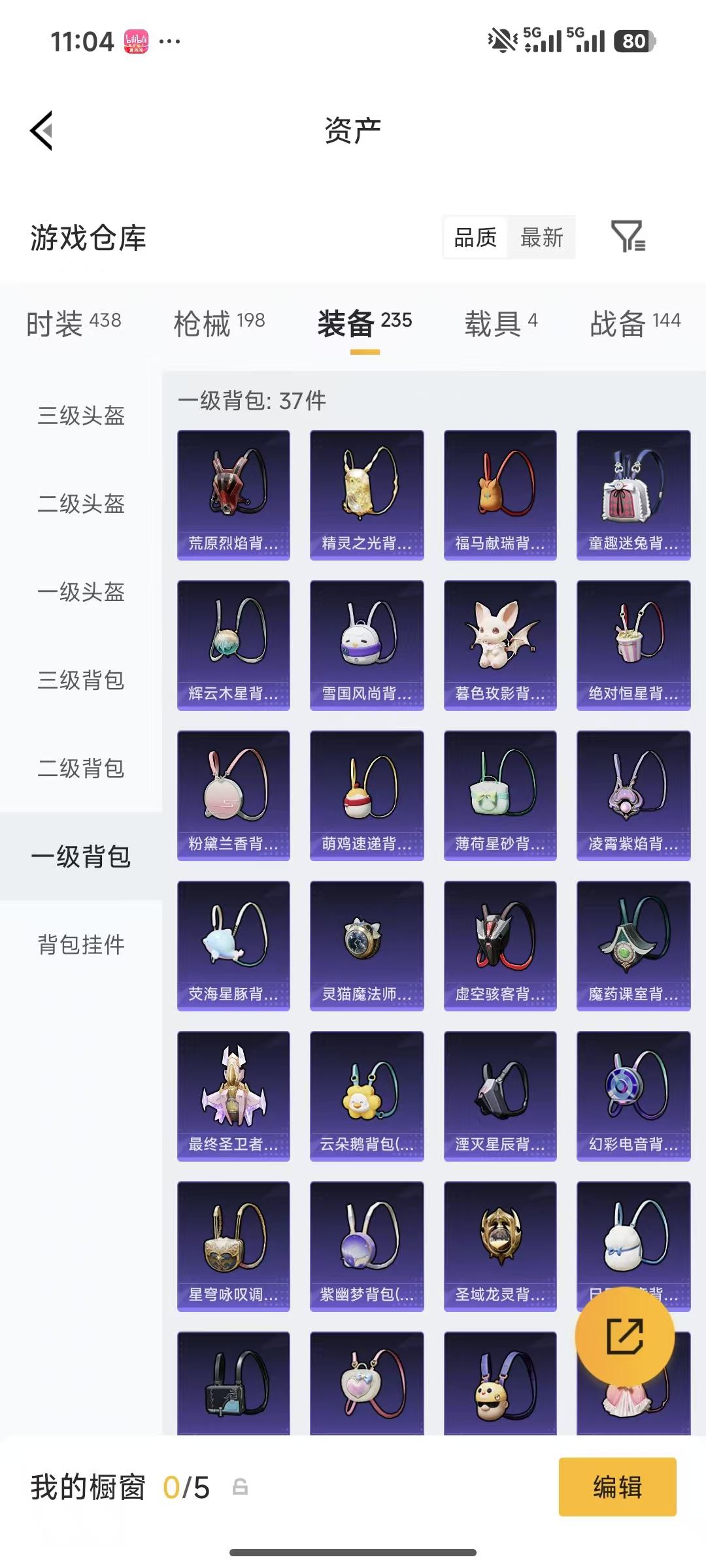Open the filter funnel icon
This screenshot has width=706, height=1568.
[x=630, y=238]
